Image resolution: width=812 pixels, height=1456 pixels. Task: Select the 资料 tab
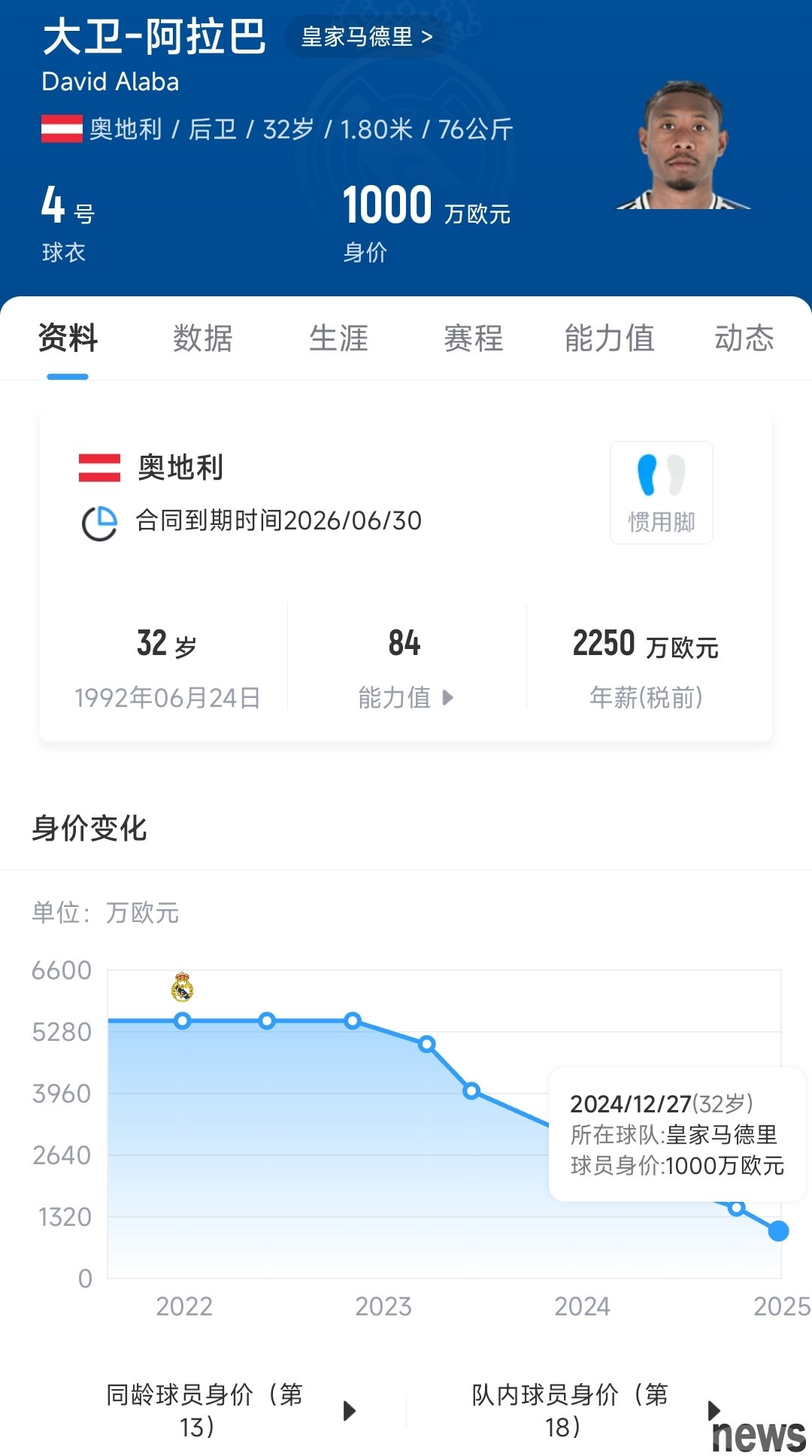click(x=68, y=338)
